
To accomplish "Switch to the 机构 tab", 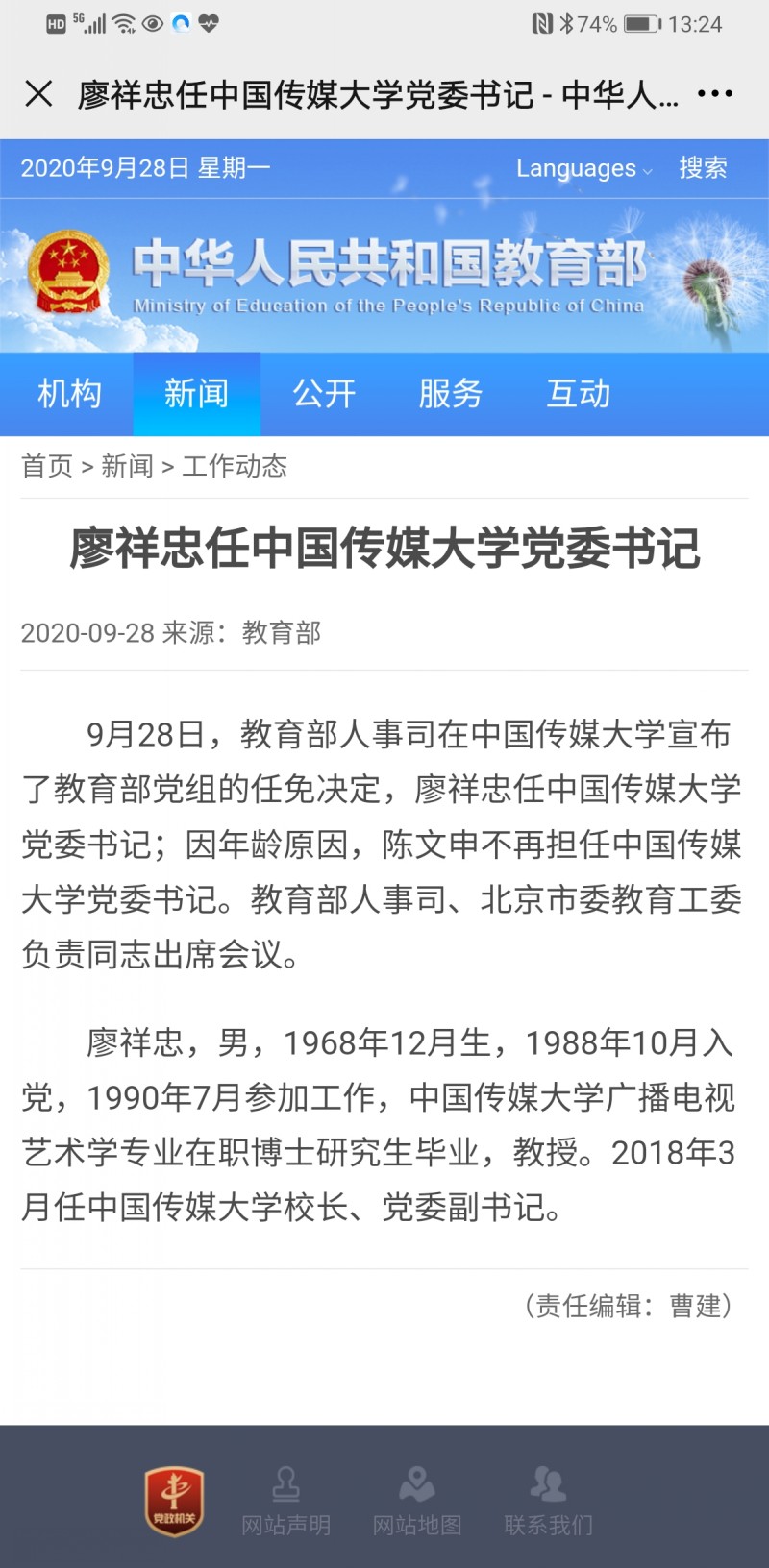I will 68,394.
